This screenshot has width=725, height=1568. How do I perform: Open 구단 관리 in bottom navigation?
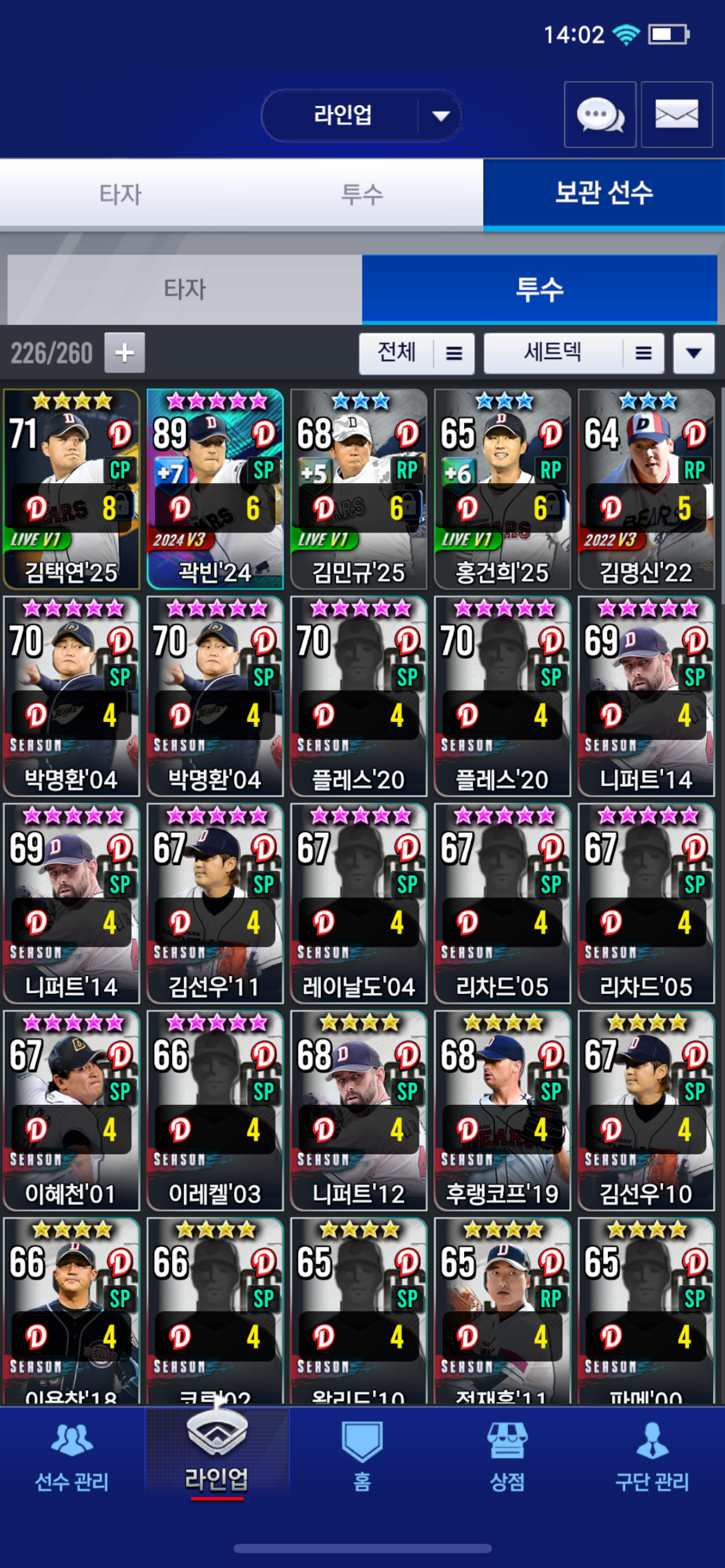pyautogui.click(x=652, y=1457)
